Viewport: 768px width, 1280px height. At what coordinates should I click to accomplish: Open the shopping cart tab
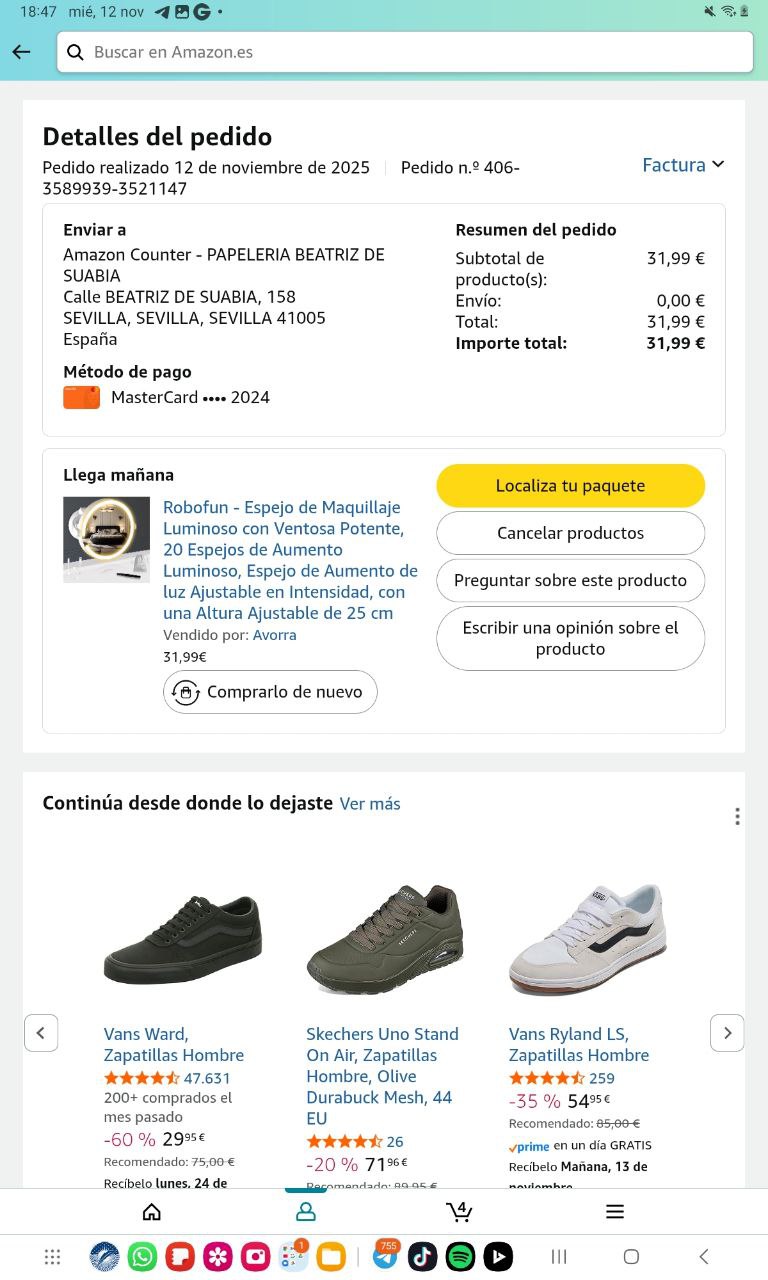click(459, 1212)
